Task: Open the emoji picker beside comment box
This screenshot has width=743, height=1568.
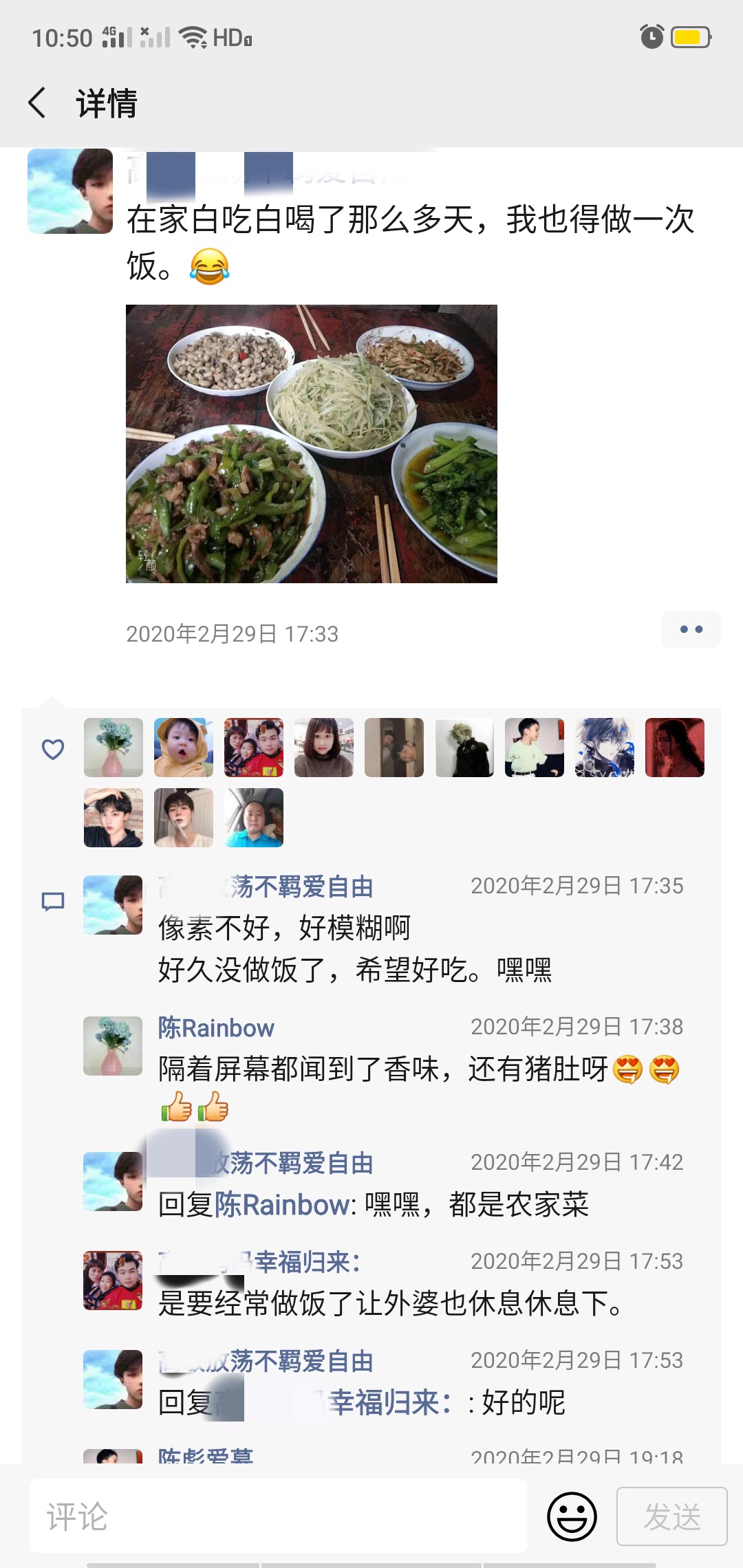Action: [572, 1516]
